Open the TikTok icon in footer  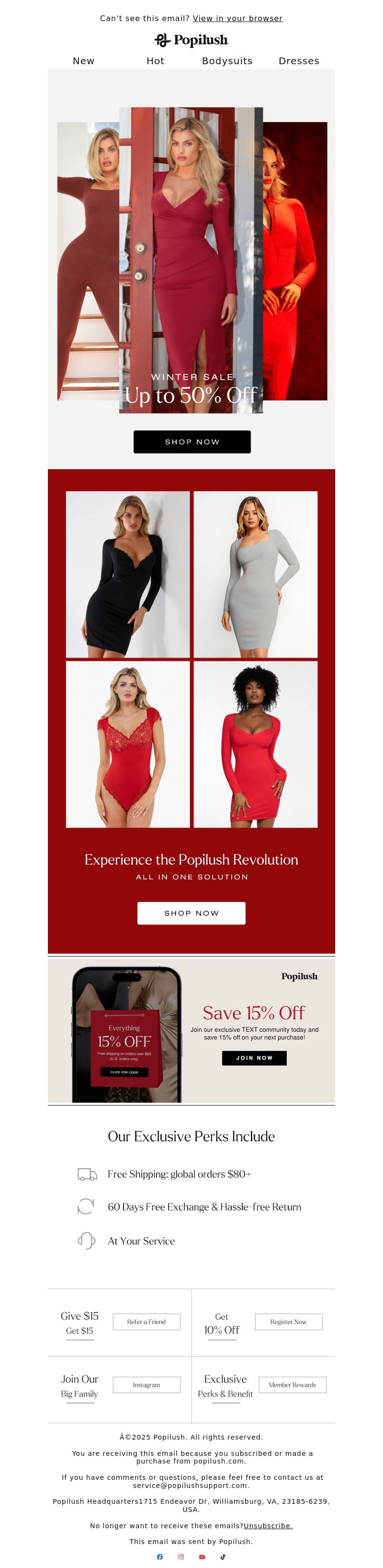223,1557
